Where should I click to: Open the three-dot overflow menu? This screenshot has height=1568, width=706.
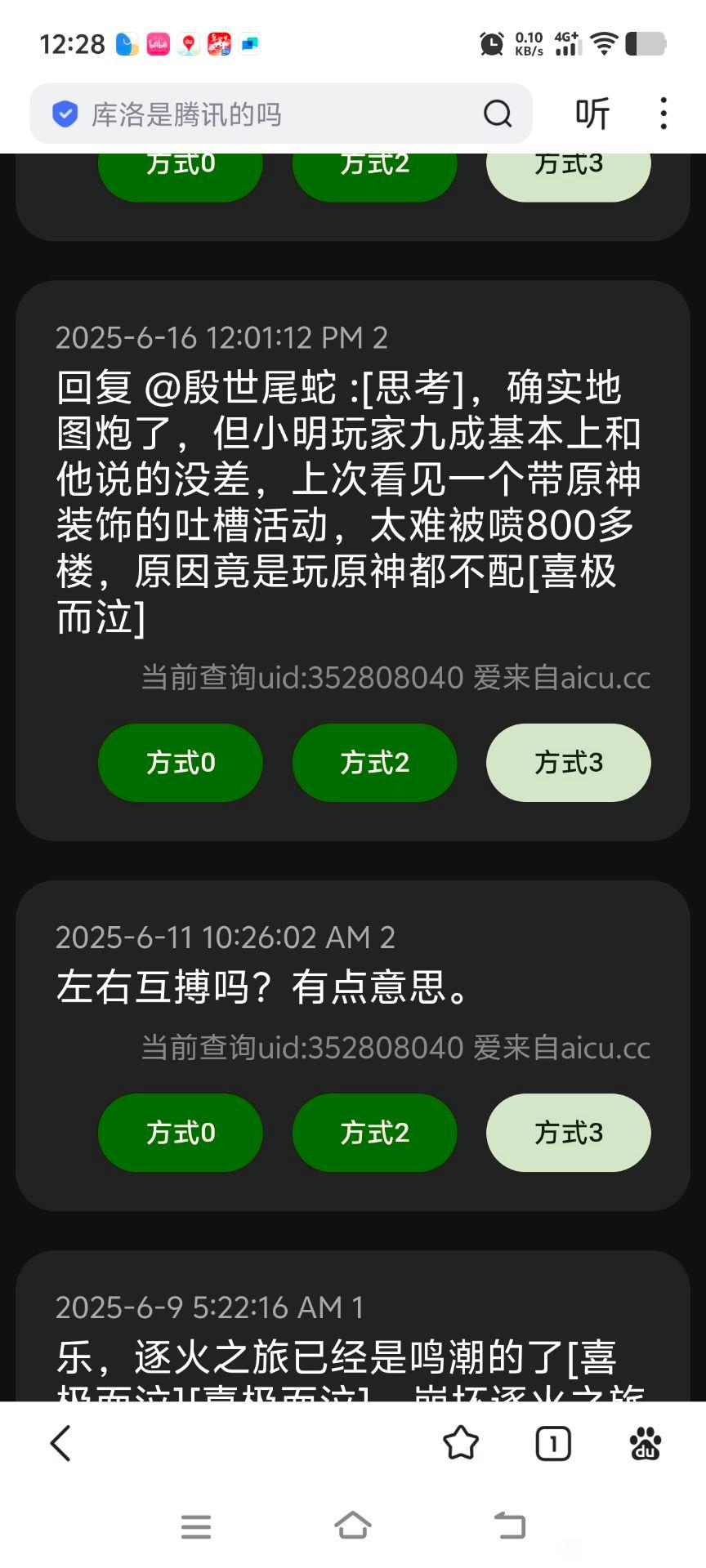[x=664, y=114]
